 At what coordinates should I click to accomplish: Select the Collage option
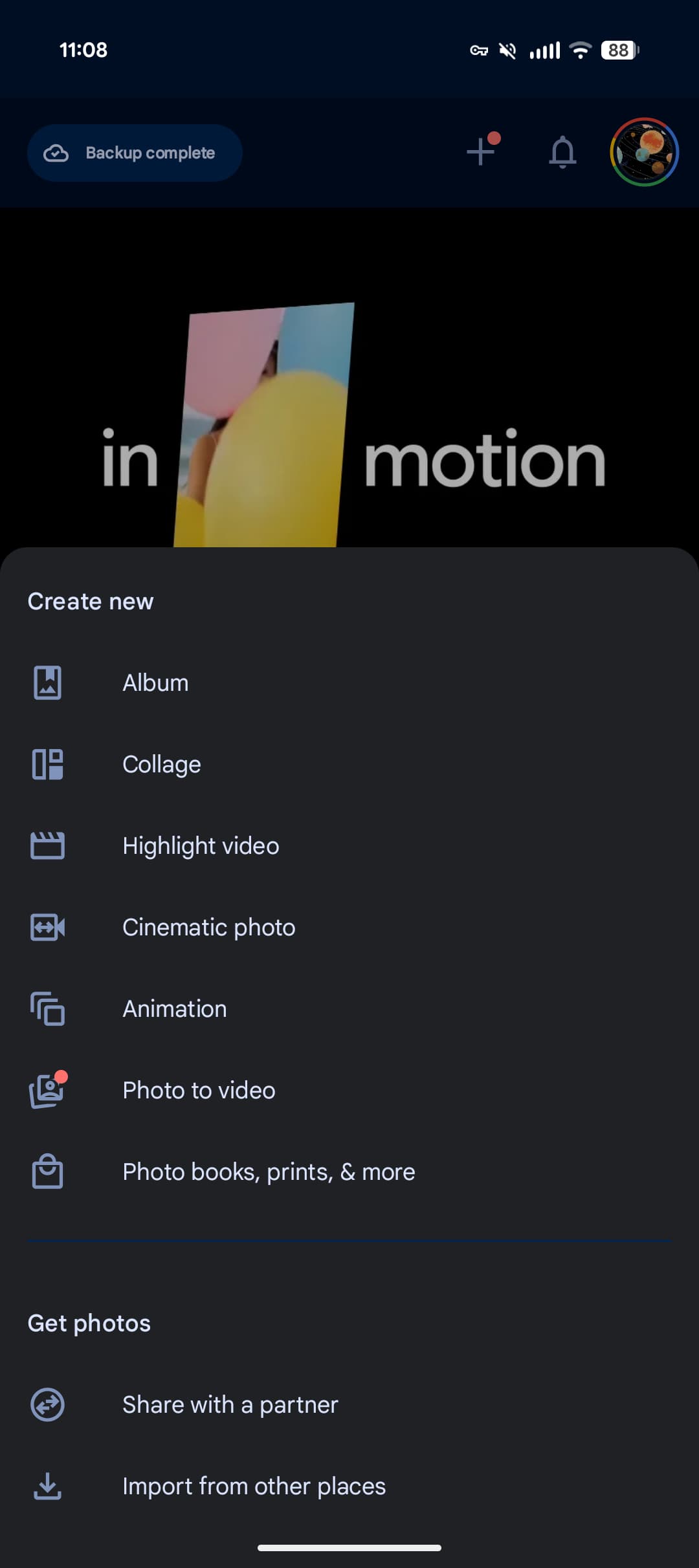point(162,765)
